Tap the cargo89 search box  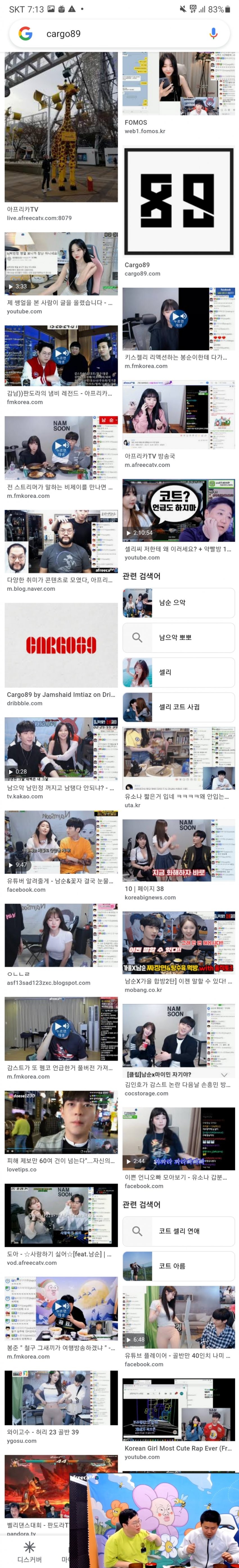coord(116,34)
